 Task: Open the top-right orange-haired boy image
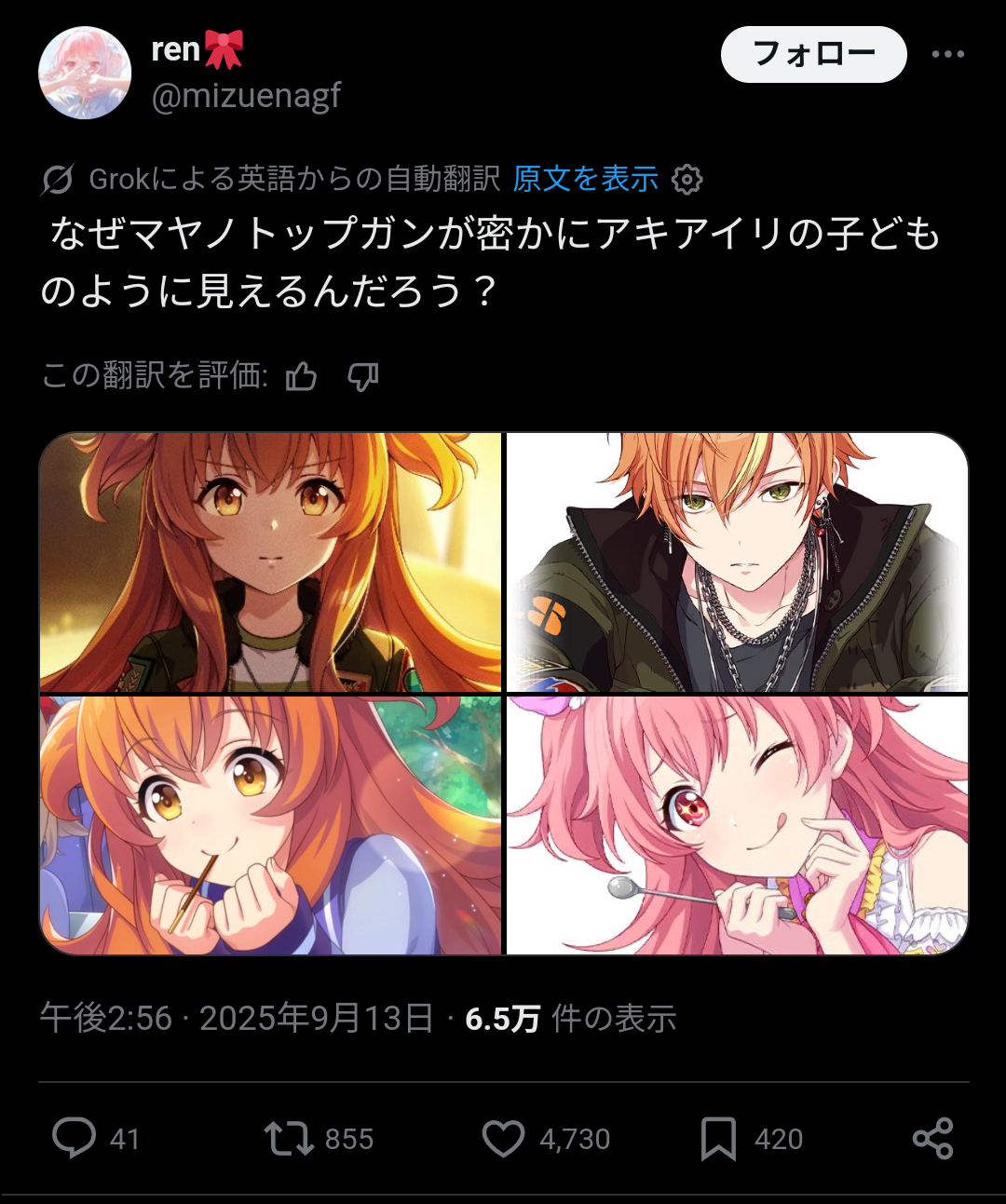click(x=737, y=562)
